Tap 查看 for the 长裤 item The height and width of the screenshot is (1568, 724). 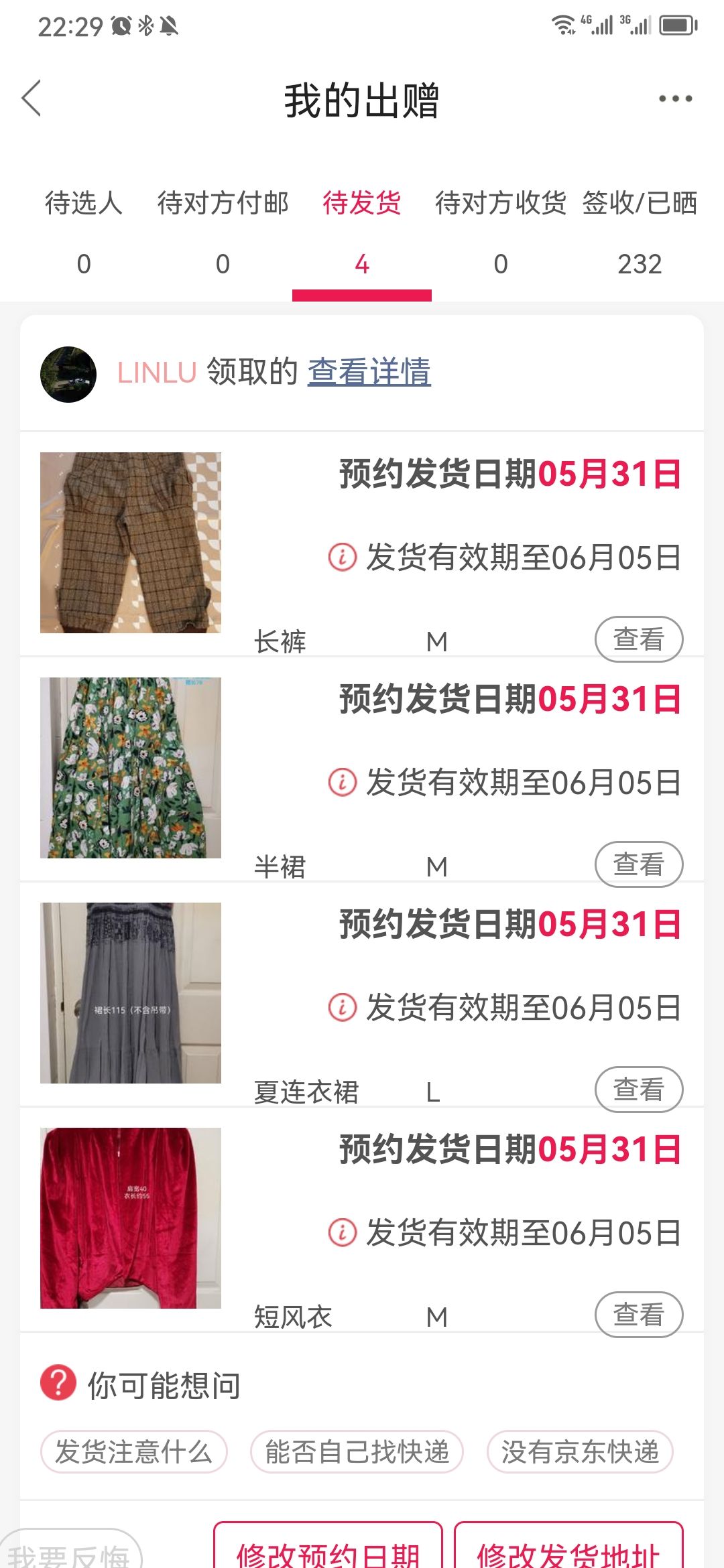[639, 639]
